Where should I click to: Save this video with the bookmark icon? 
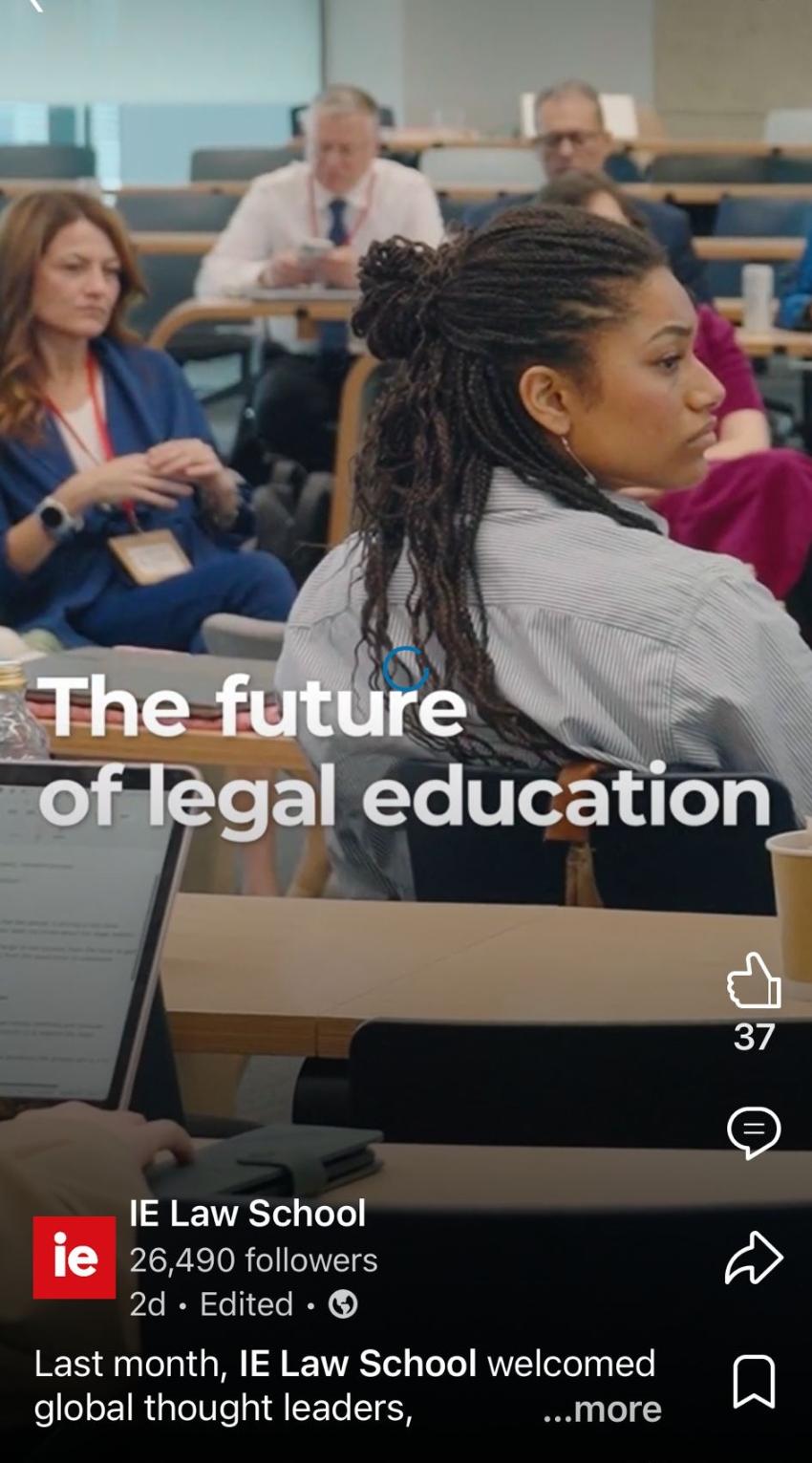click(x=753, y=1382)
